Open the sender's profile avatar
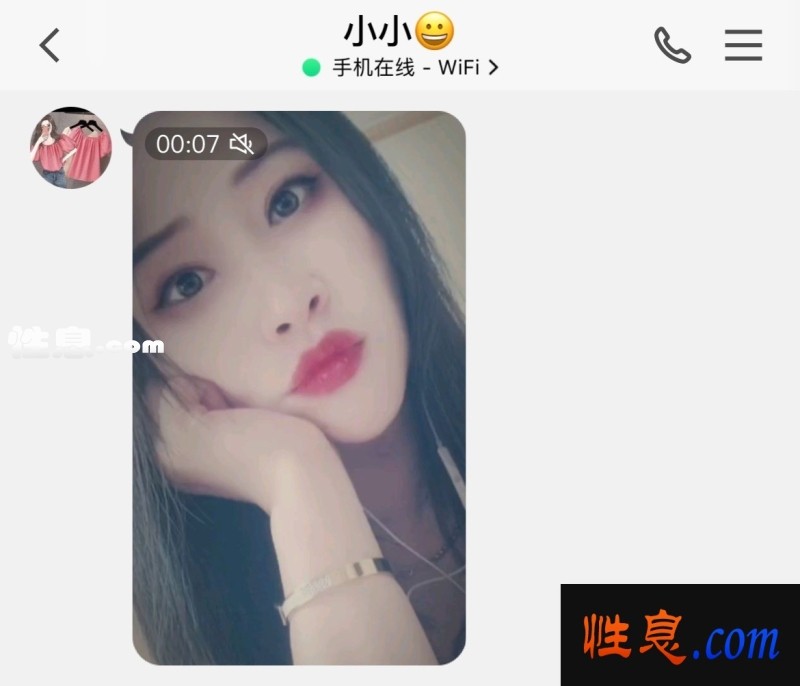The height and width of the screenshot is (686, 800). point(71,148)
